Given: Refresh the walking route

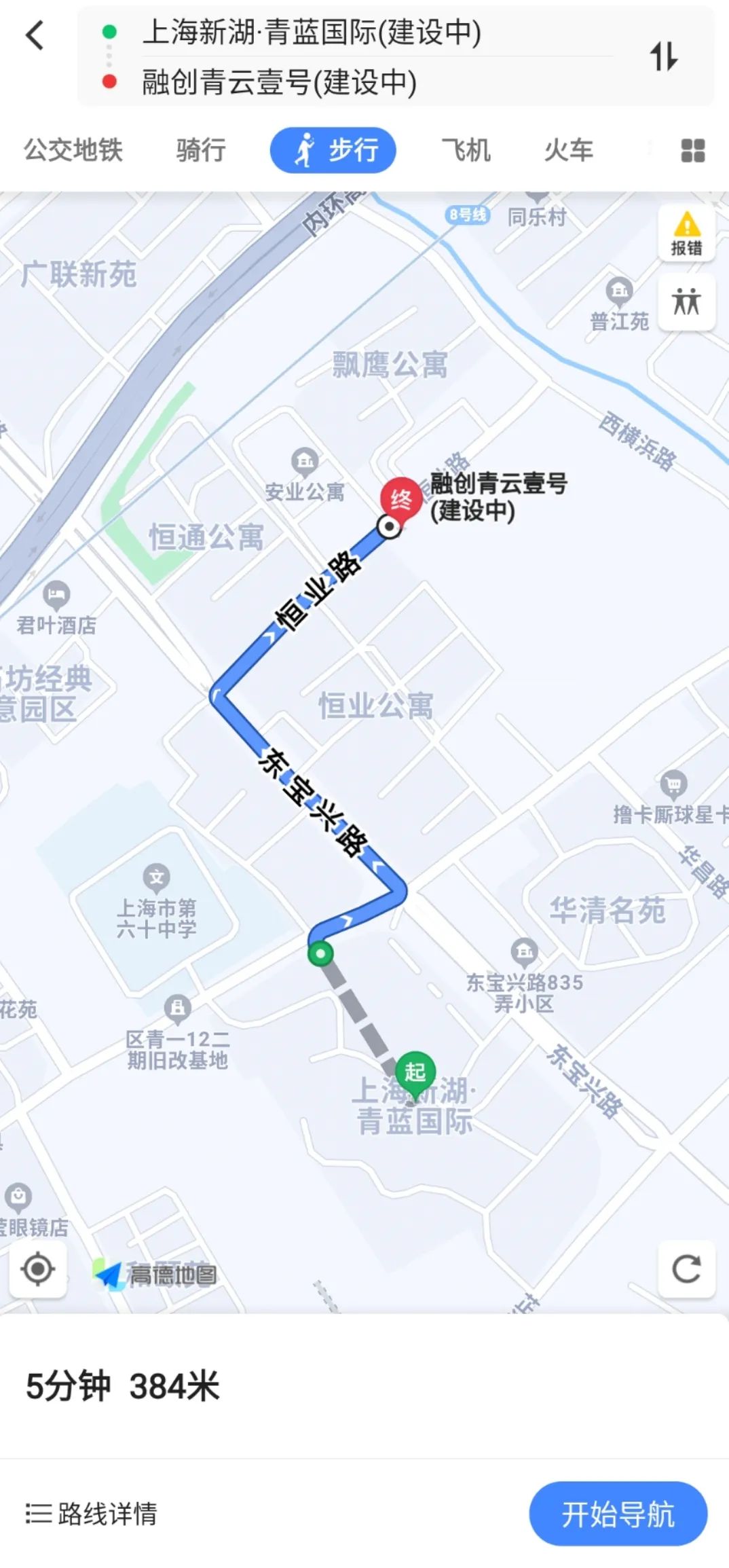Looking at the screenshot, I should click(686, 1269).
